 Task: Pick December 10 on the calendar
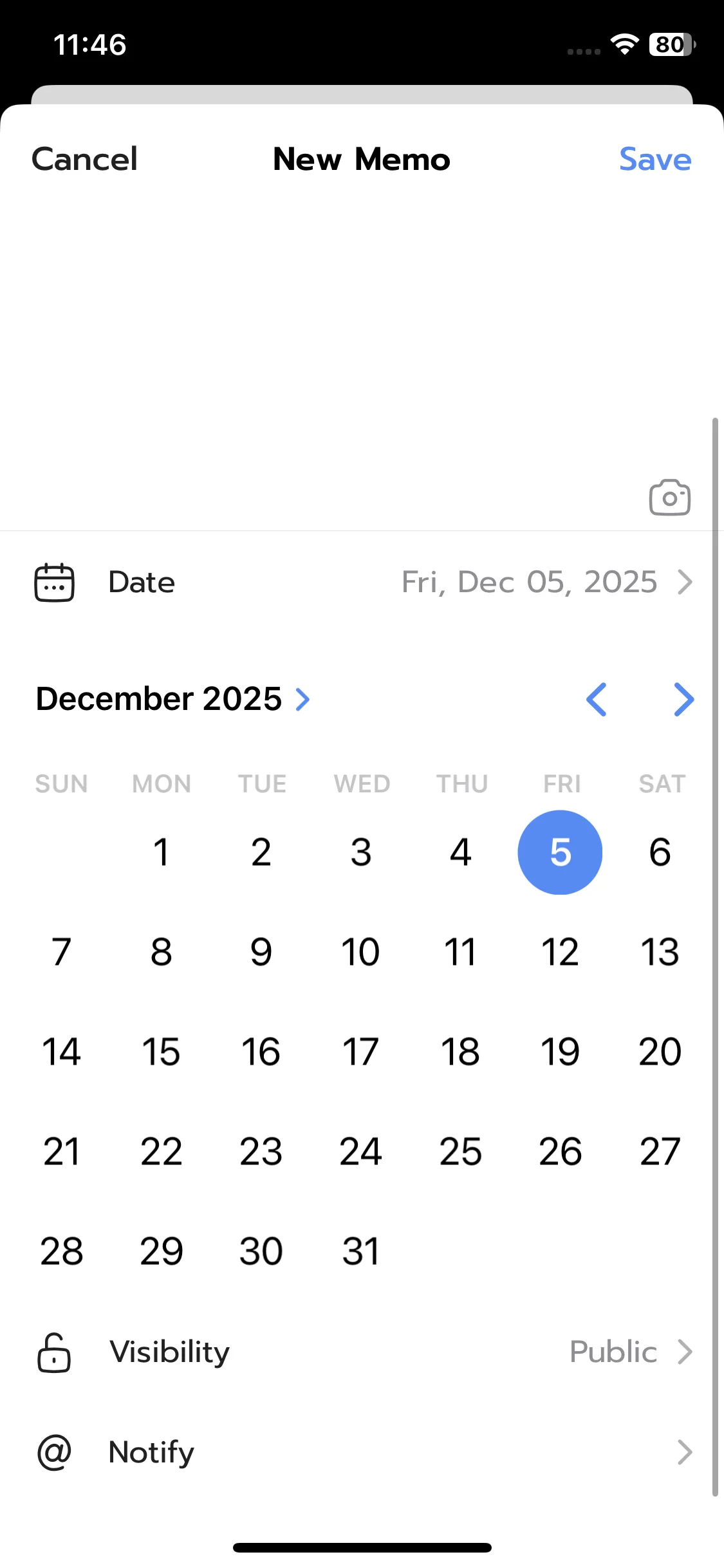[360, 952]
